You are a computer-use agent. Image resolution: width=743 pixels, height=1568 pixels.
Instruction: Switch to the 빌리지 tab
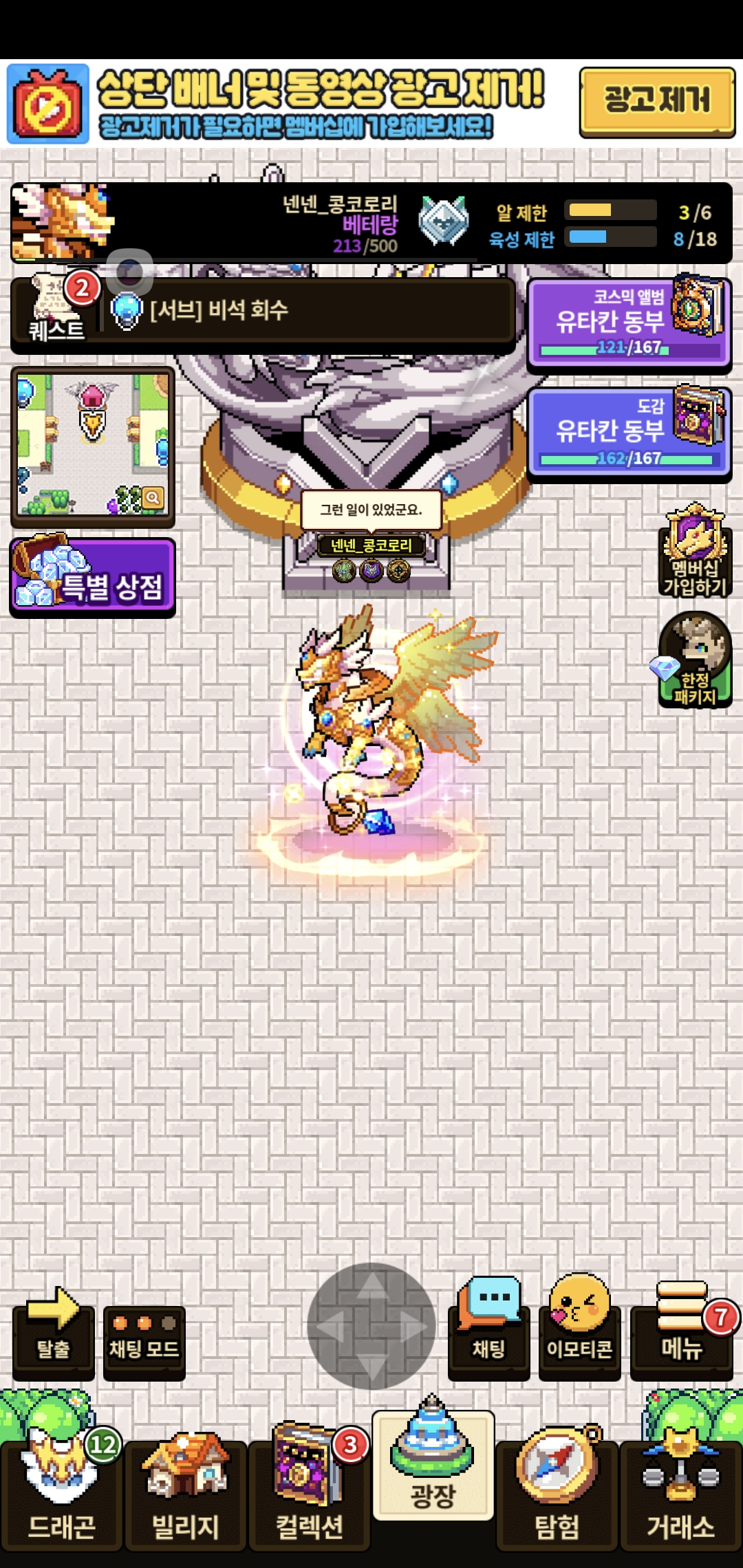click(x=185, y=1494)
